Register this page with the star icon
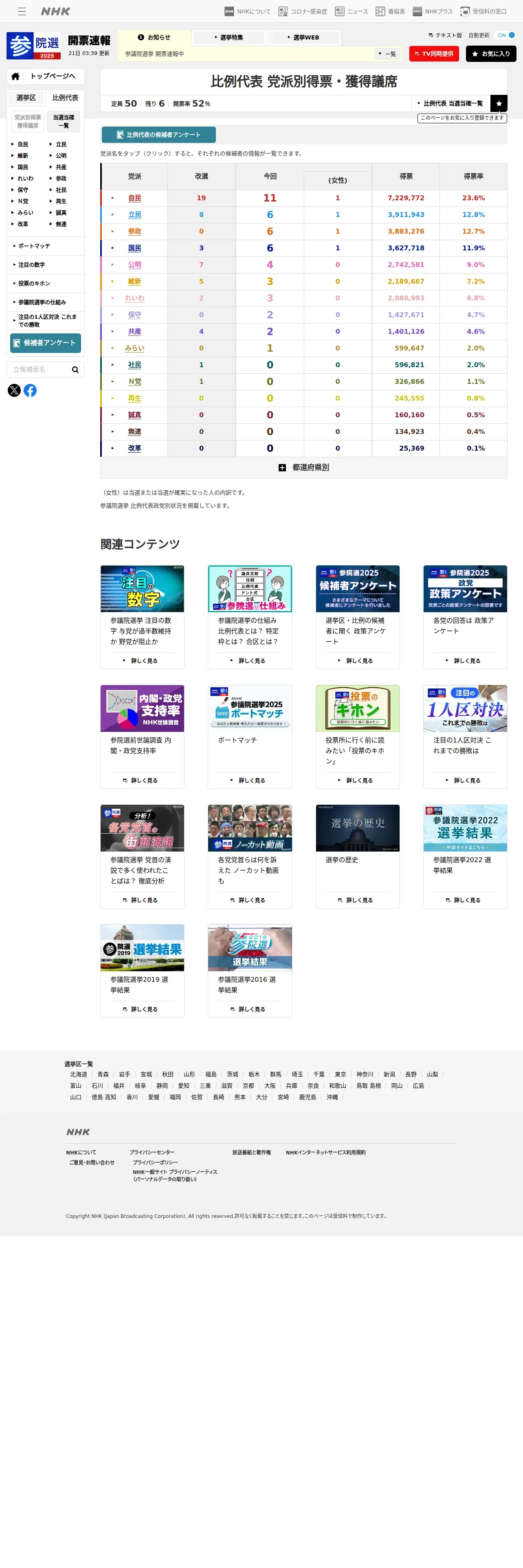 499,103
